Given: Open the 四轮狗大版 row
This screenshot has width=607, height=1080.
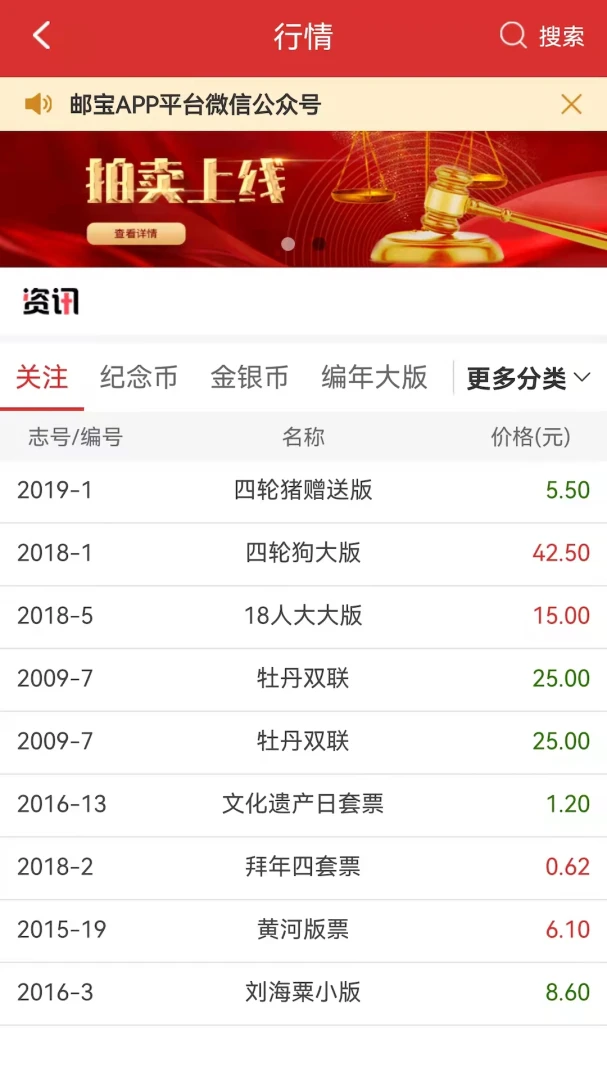Looking at the screenshot, I should (x=303, y=554).
